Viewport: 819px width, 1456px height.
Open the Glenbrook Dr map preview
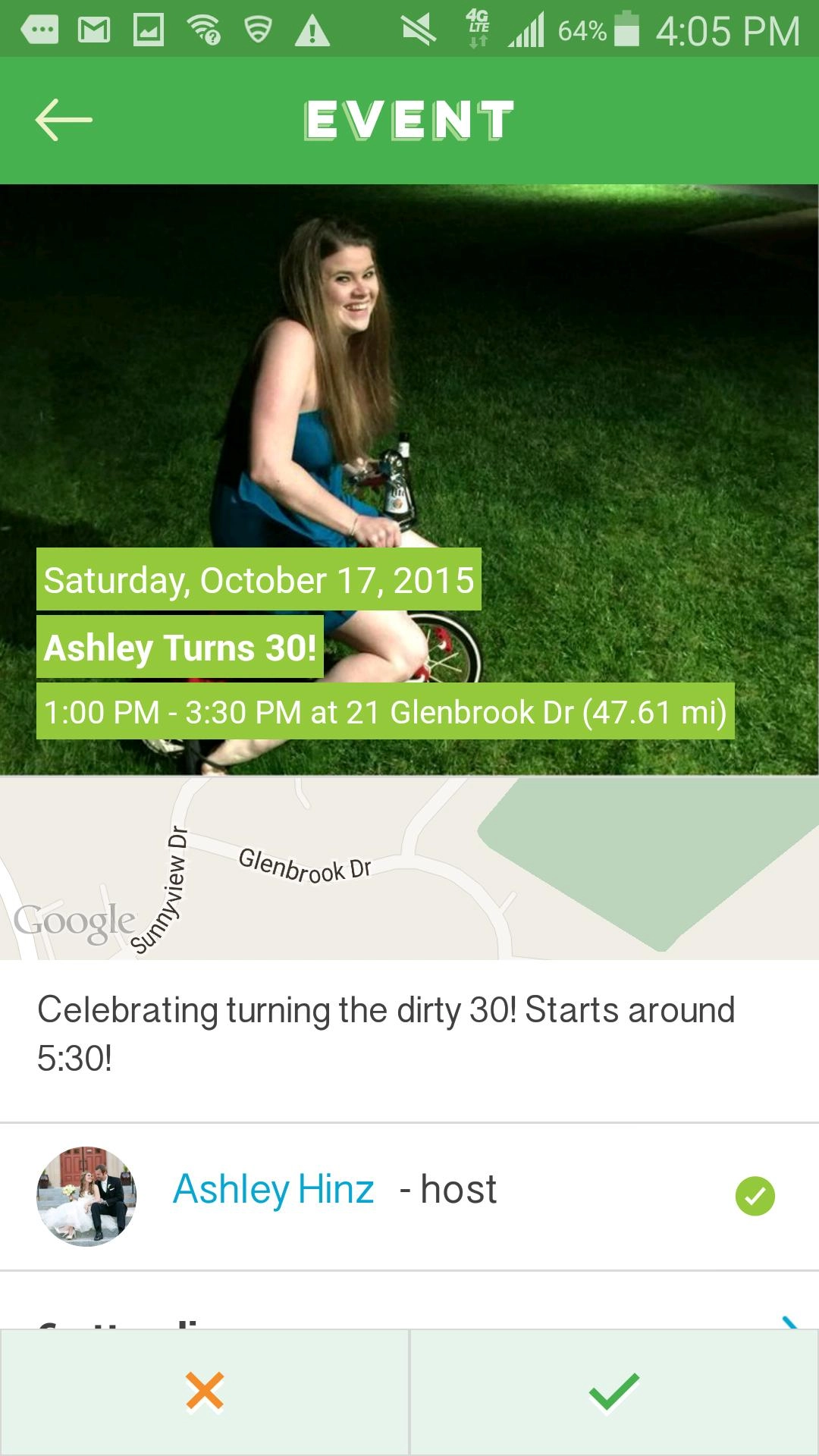point(409,868)
